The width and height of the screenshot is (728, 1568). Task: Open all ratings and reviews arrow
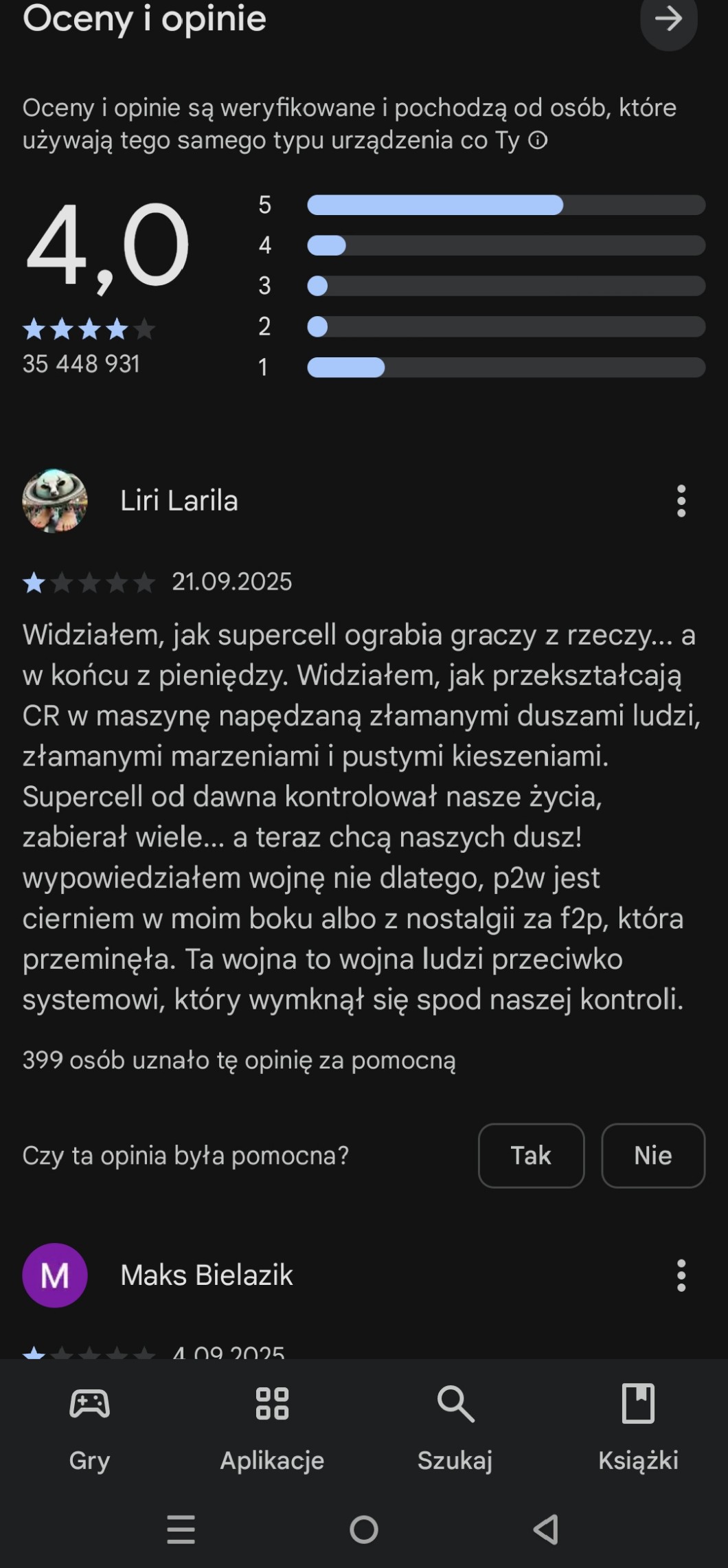[x=668, y=19]
